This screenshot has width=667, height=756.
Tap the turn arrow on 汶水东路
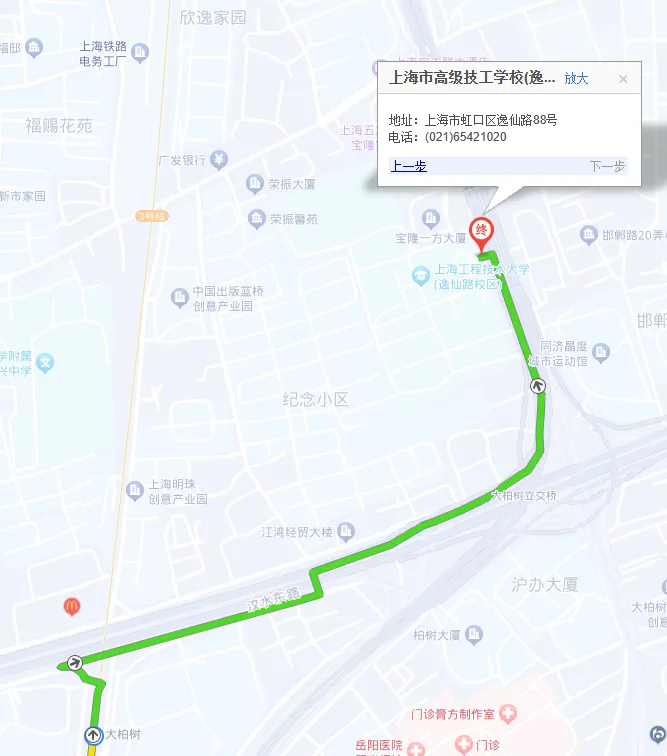tap(73, 662)
